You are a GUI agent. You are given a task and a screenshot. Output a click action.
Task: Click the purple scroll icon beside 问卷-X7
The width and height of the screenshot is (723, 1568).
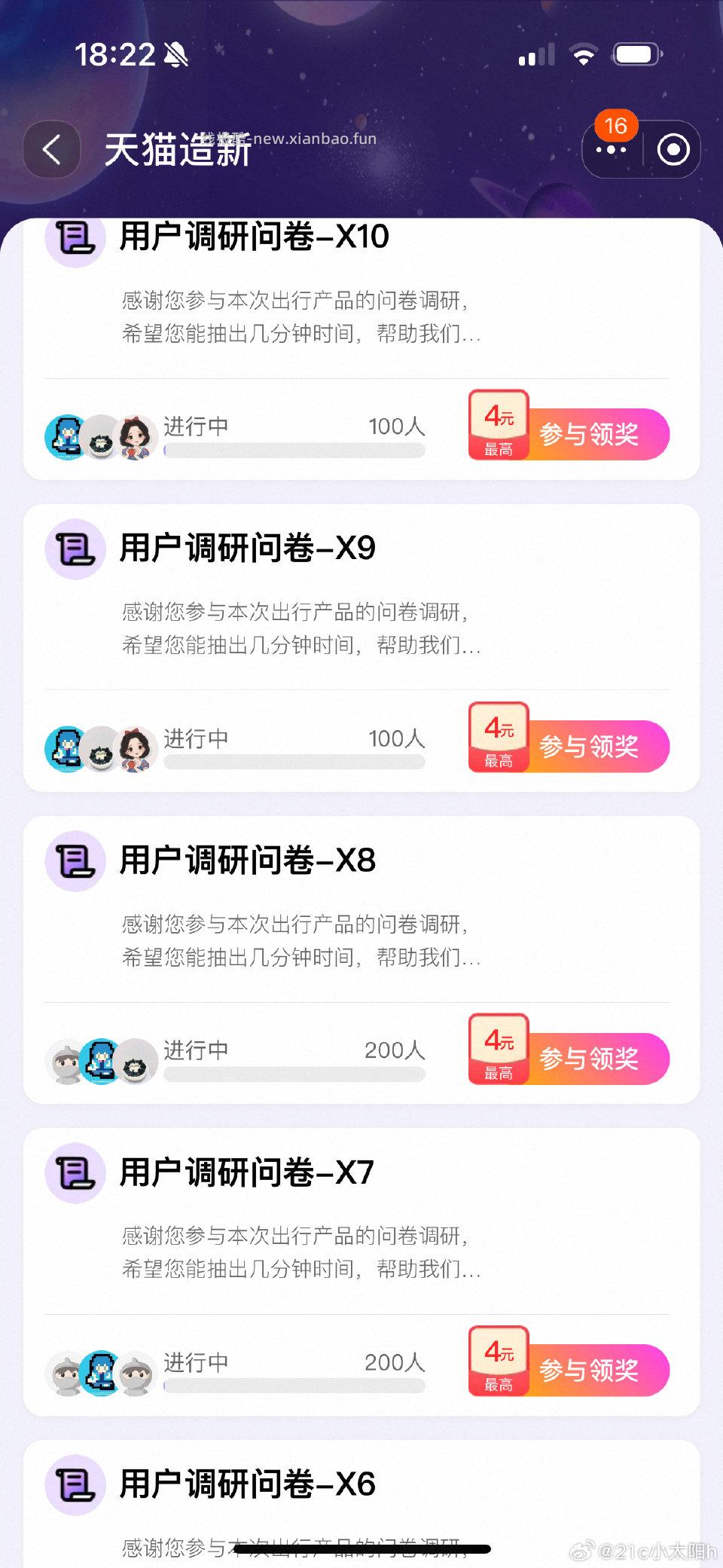[75, 1174]
